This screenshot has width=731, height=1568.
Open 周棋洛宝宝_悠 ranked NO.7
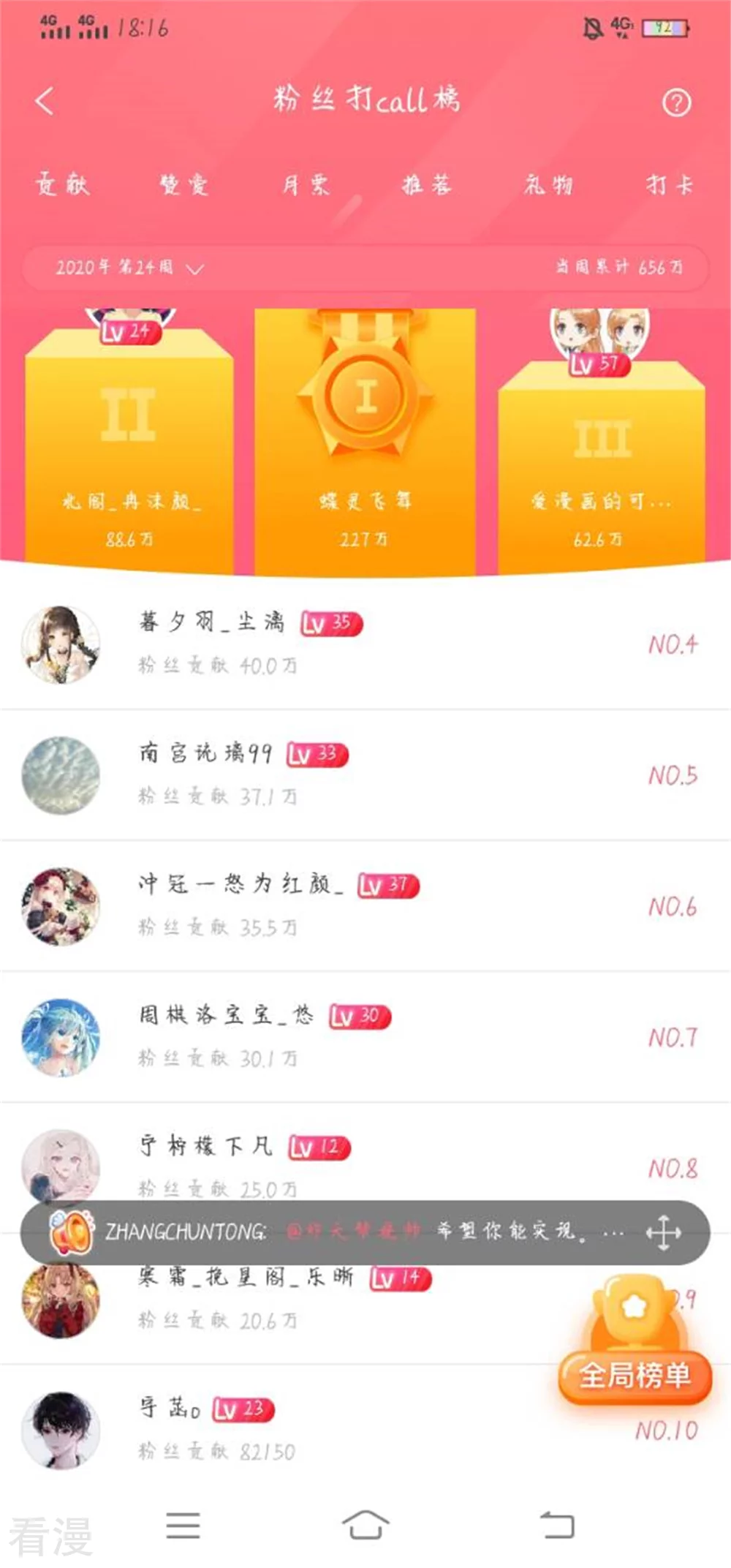[x=227, y=1036]
